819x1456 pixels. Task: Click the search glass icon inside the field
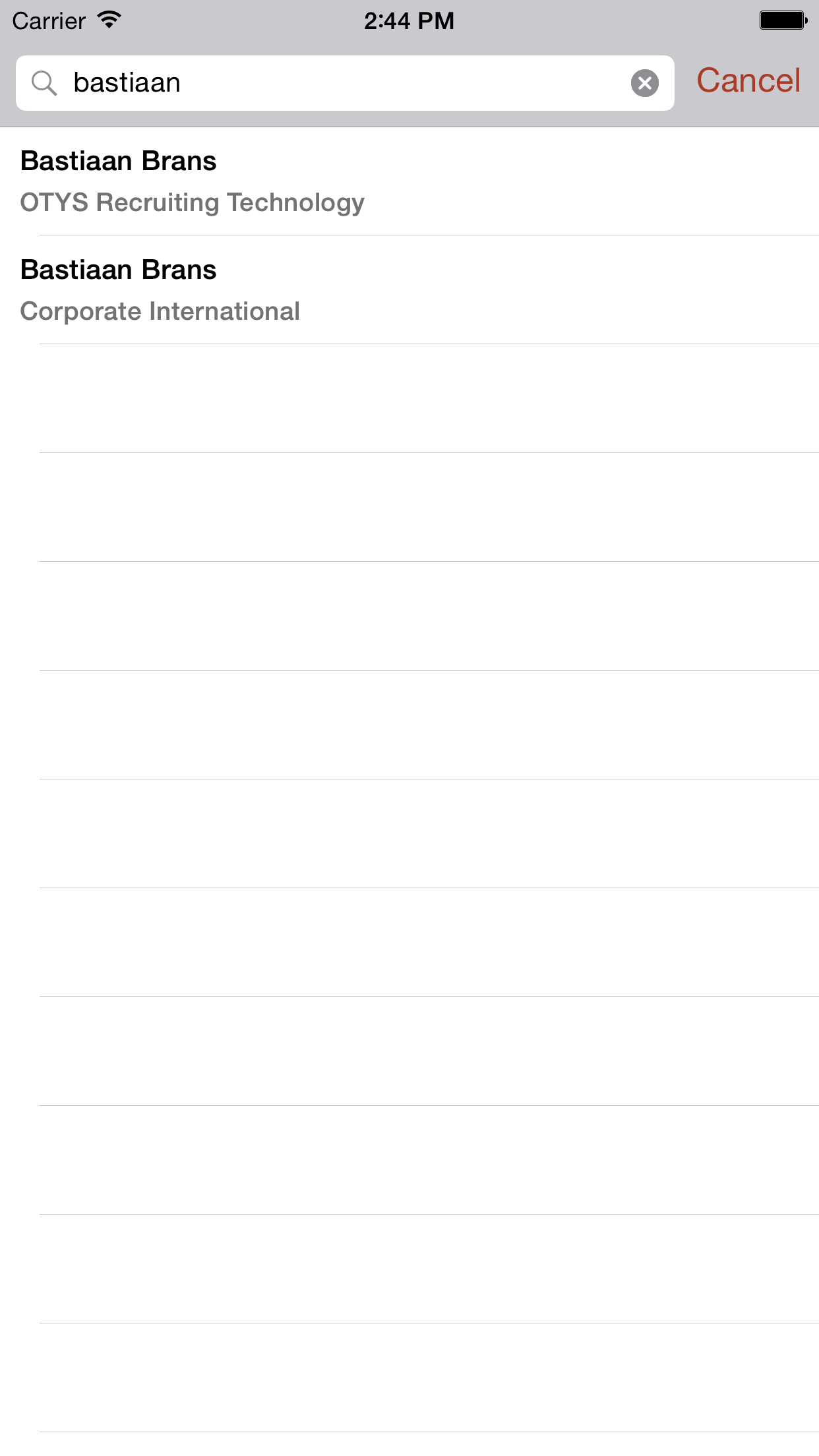tap(44, 82)
